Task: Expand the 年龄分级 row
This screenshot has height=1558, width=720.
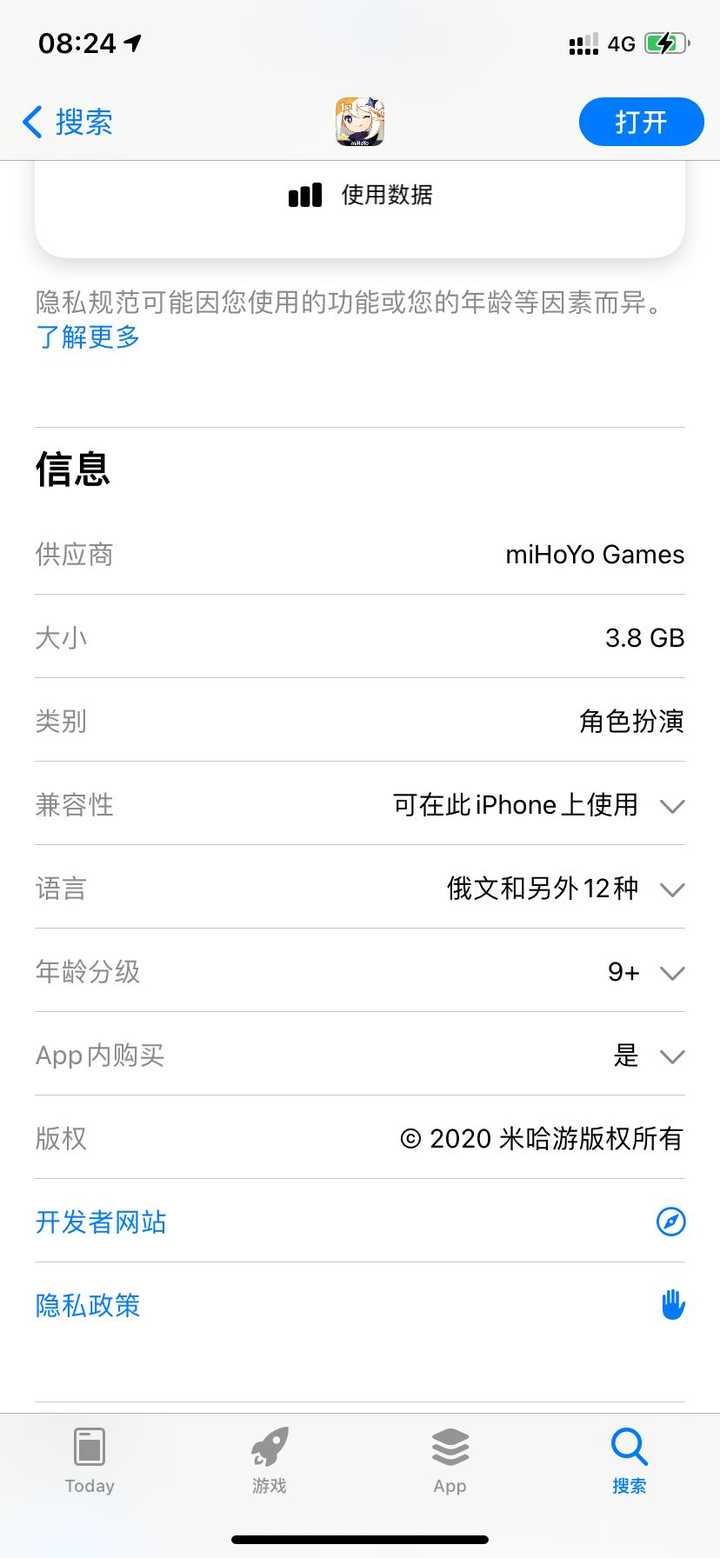Action: click(360, 971)
